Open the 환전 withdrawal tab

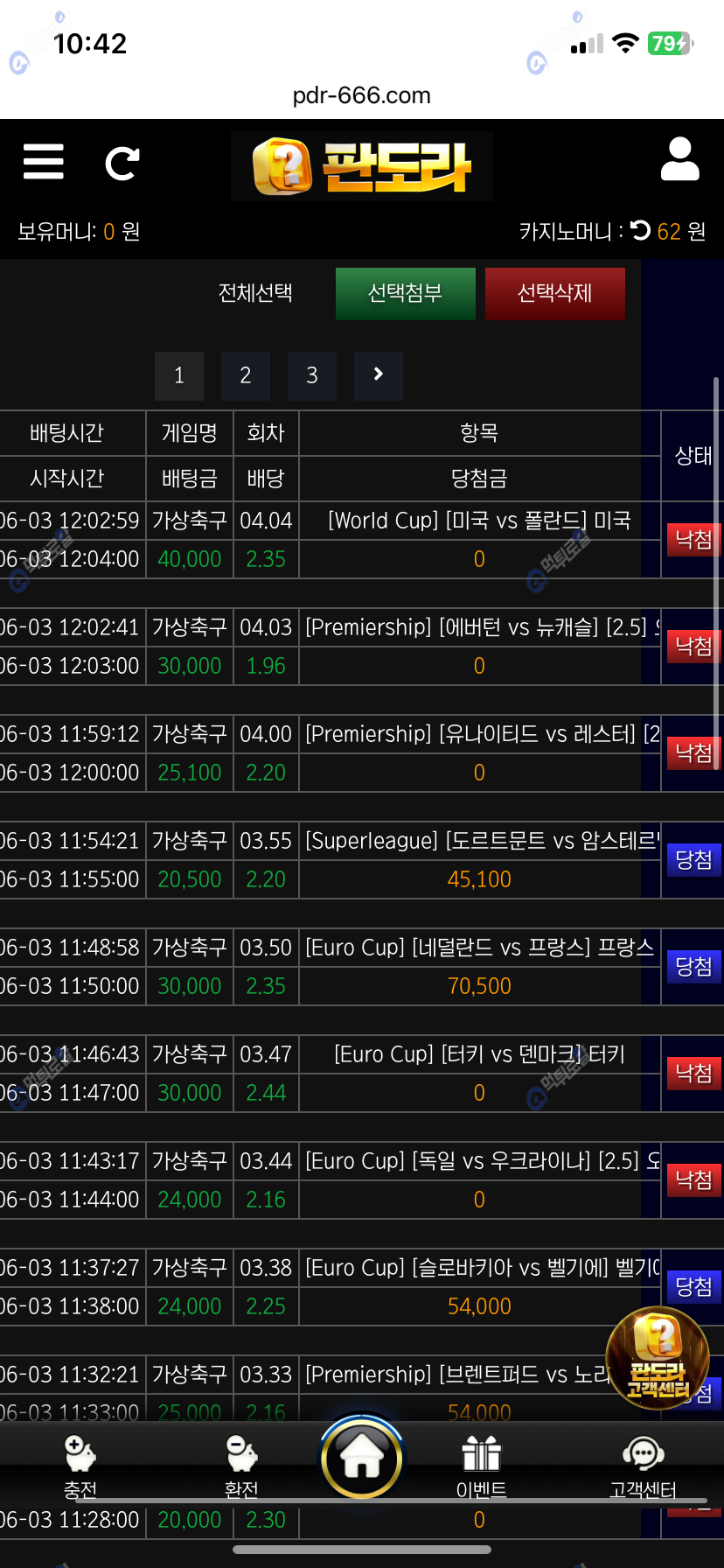tap(241, 1464)
